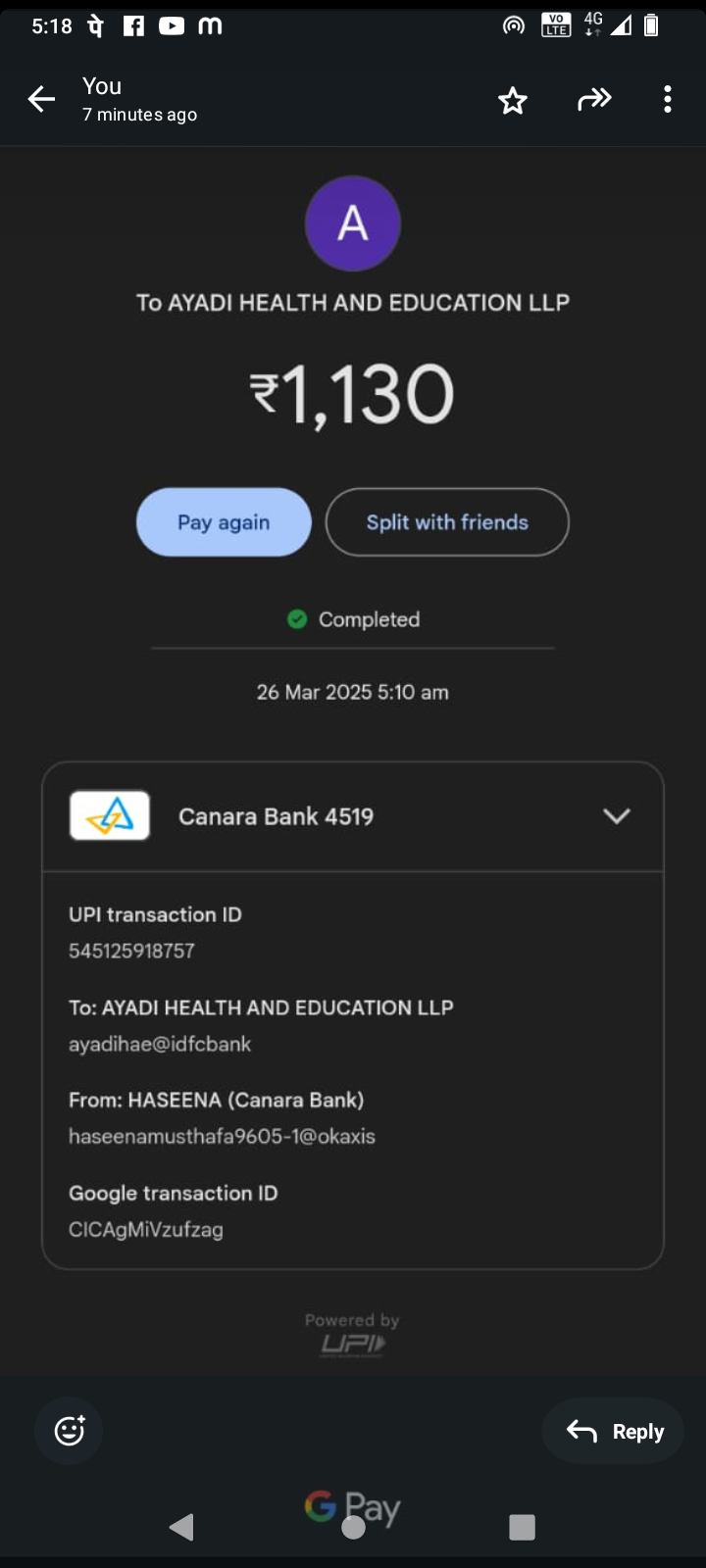Go back using the top arrow
Image resolution: width=706 pixels, height=1568 pixels.
point(41,99)
